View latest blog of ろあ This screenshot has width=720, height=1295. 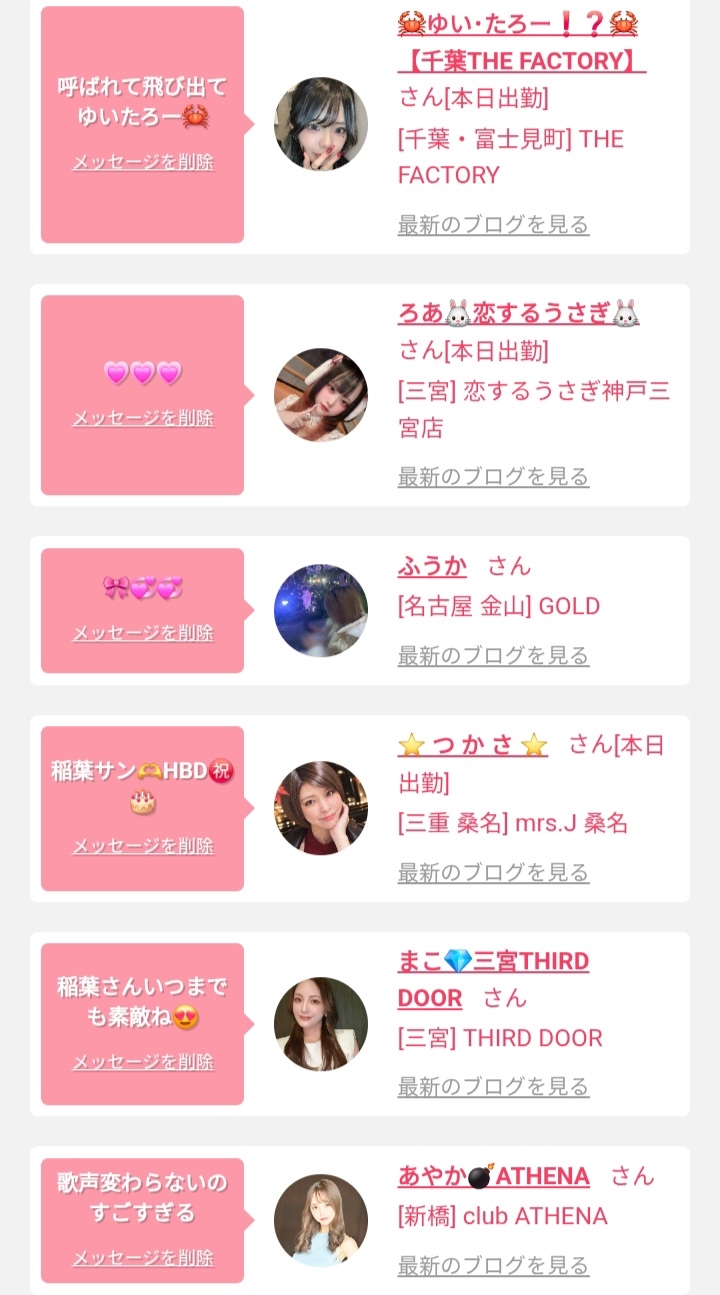[493, 476]
